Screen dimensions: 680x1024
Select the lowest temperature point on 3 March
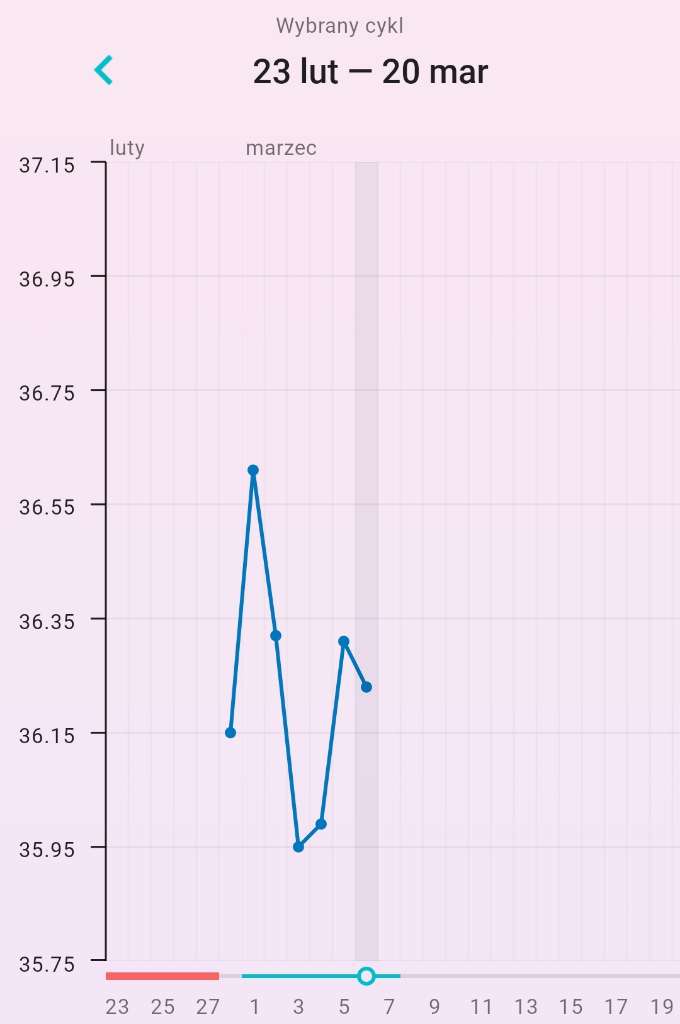pyautogui.click(x=298, y=847)
